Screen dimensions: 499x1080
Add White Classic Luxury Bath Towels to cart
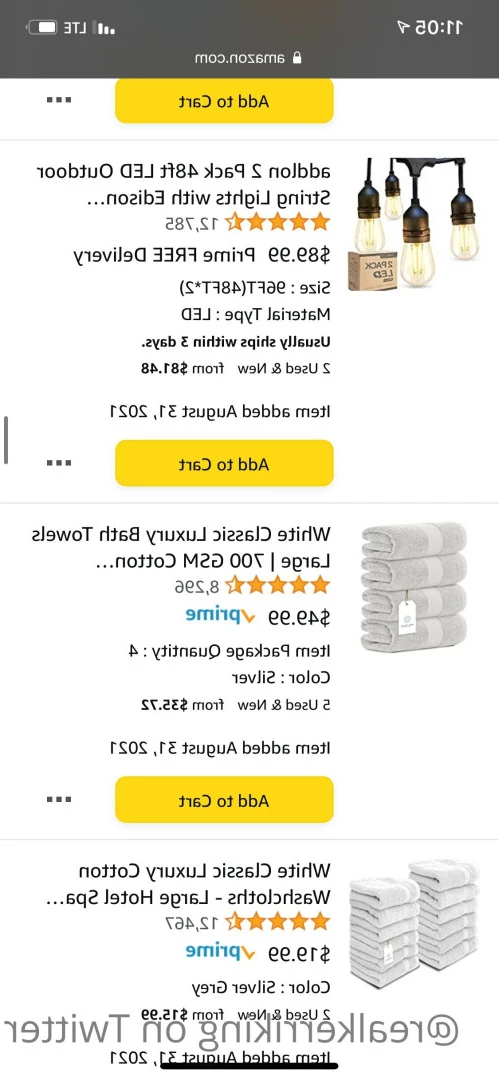coord(224,800)
